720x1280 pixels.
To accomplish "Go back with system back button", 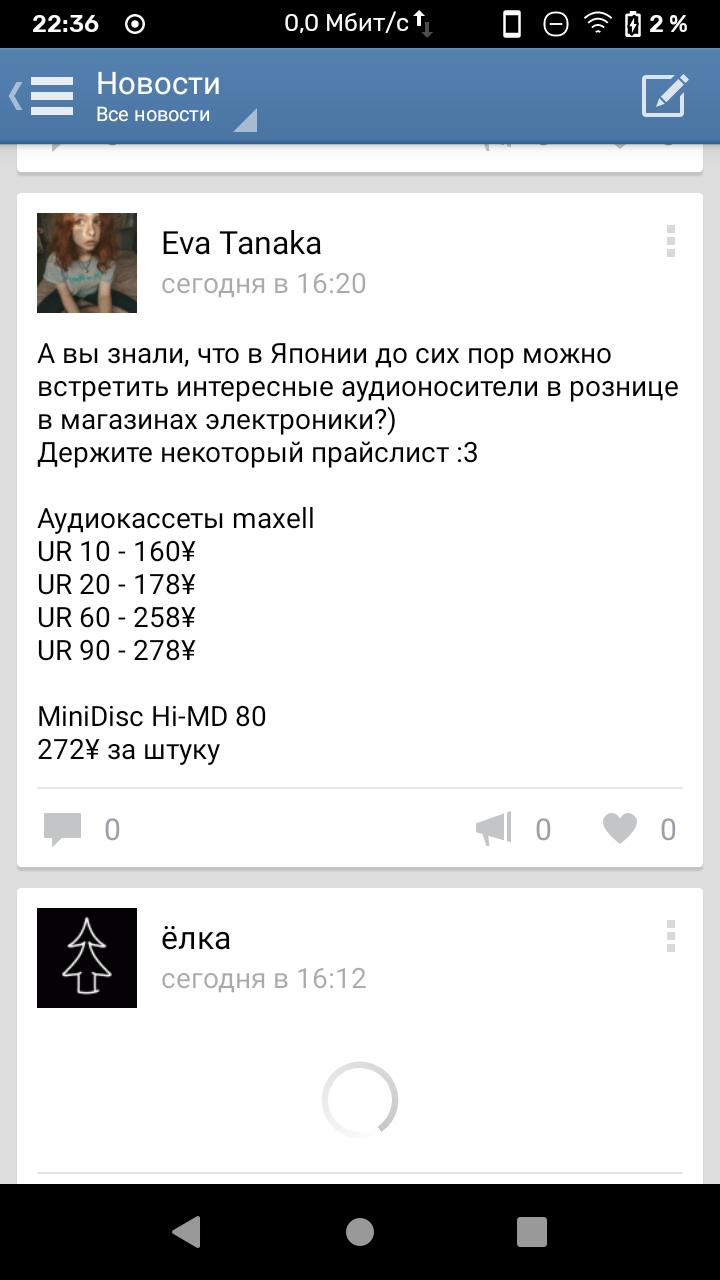I will [187, 1231].
